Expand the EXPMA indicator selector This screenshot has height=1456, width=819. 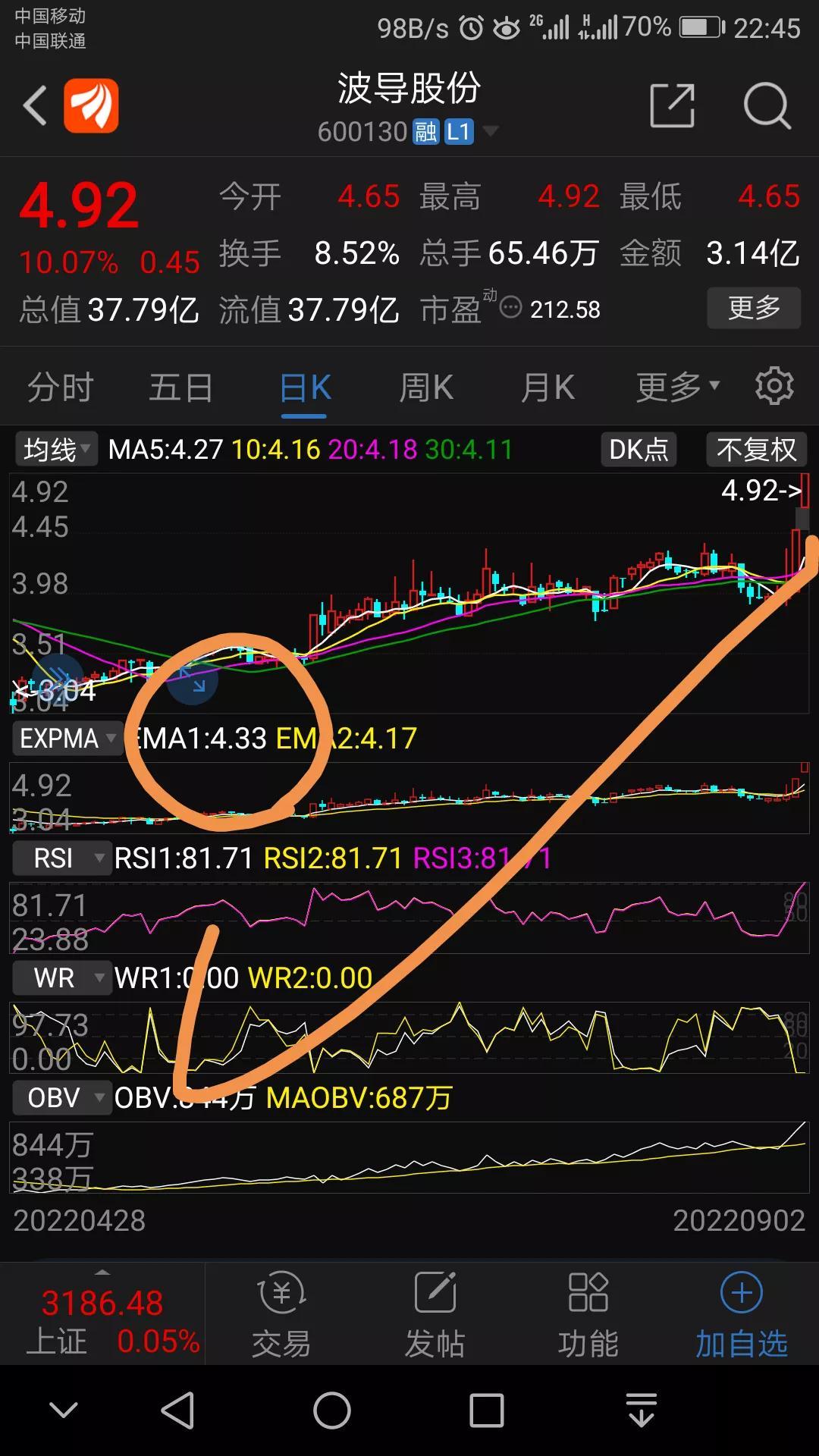point(67,737)
